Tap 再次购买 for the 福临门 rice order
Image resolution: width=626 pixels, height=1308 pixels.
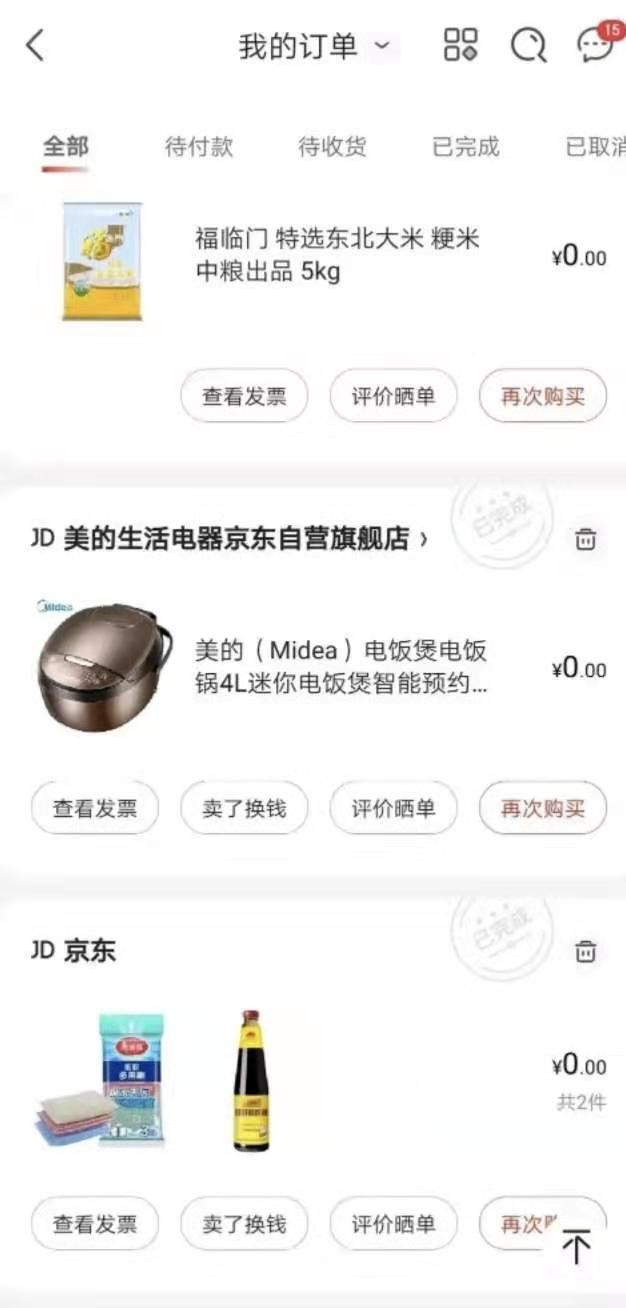(542, 396)
